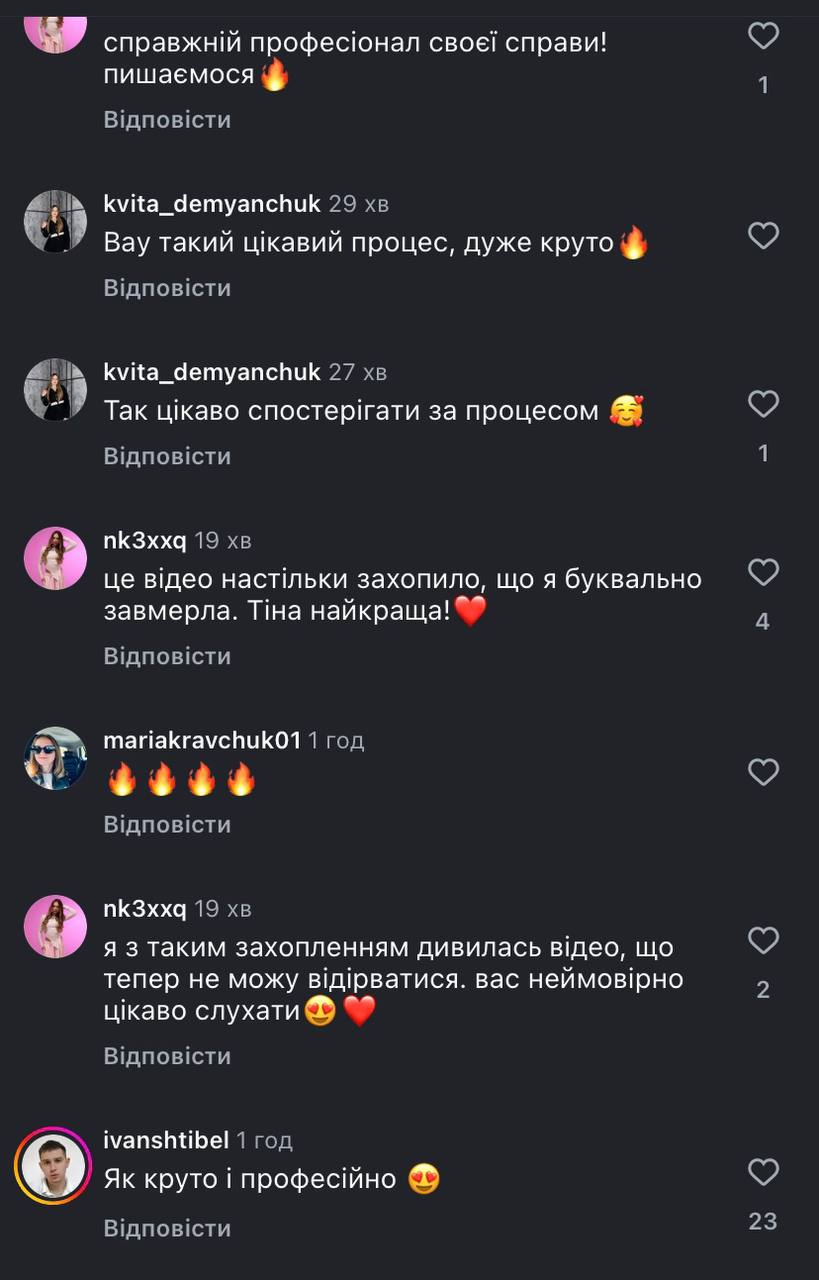
Task: Like ivanshtibel's comment
Action: 763,1172
